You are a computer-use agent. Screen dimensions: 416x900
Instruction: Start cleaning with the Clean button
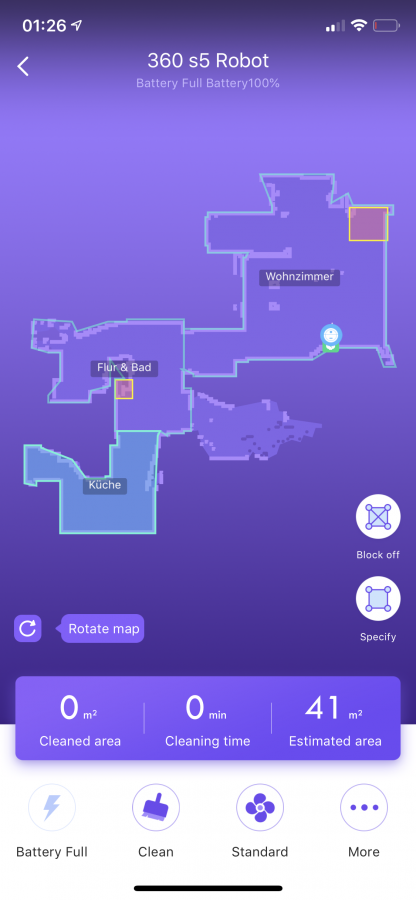pos(155,808)
